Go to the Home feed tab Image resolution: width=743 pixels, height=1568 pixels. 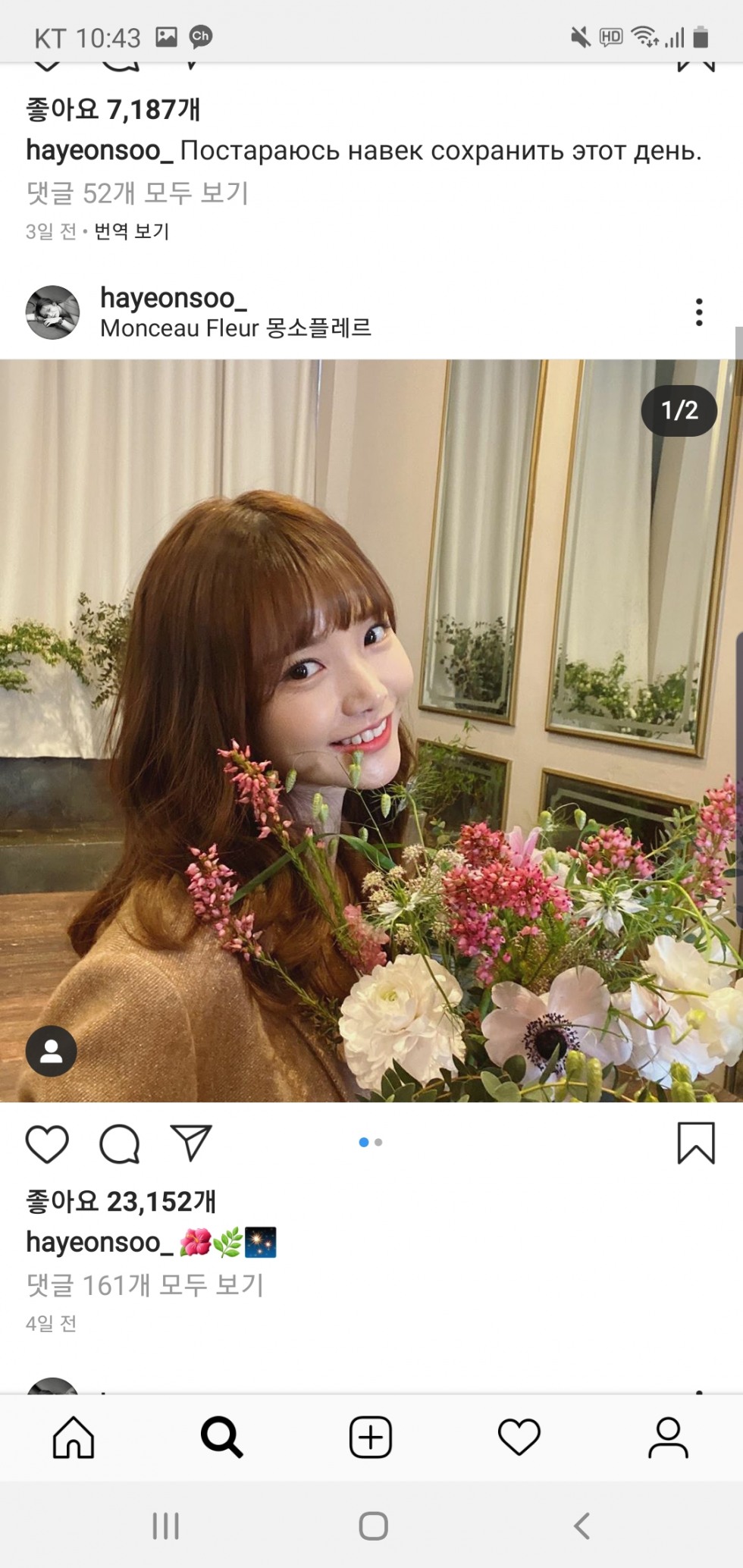[74, 1437]
